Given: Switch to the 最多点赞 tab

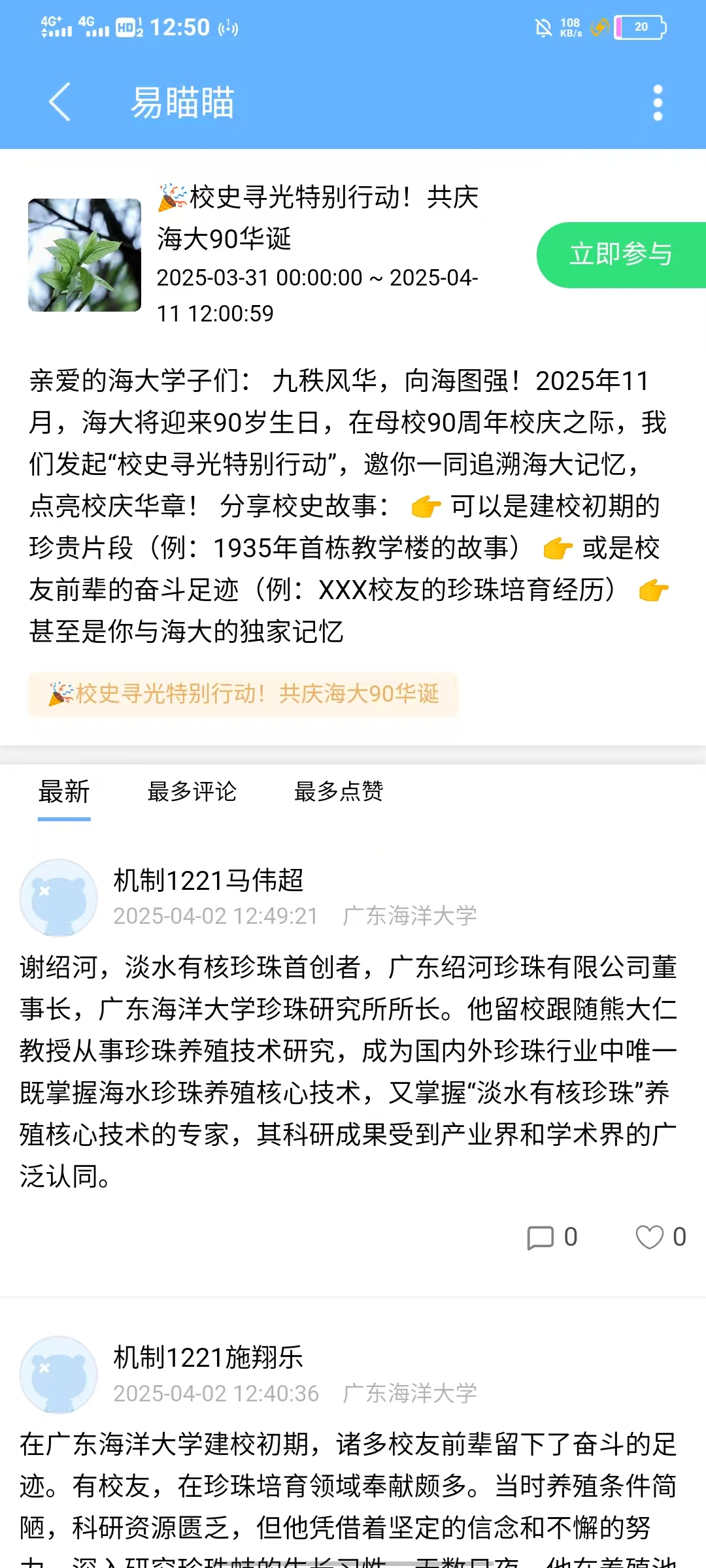Looking at the screenshot, I should point(339,792).
